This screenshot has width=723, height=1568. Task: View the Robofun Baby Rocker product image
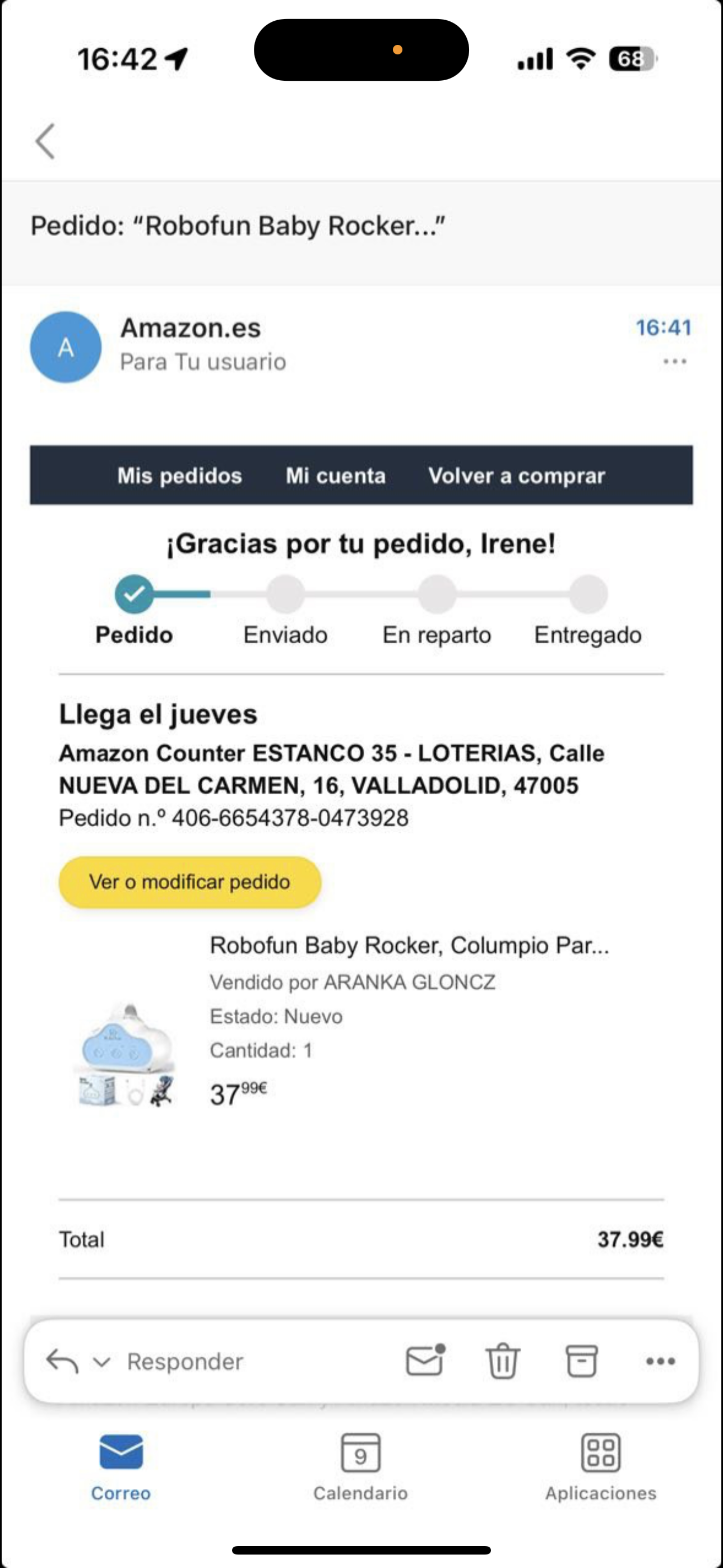[126, 1054]
